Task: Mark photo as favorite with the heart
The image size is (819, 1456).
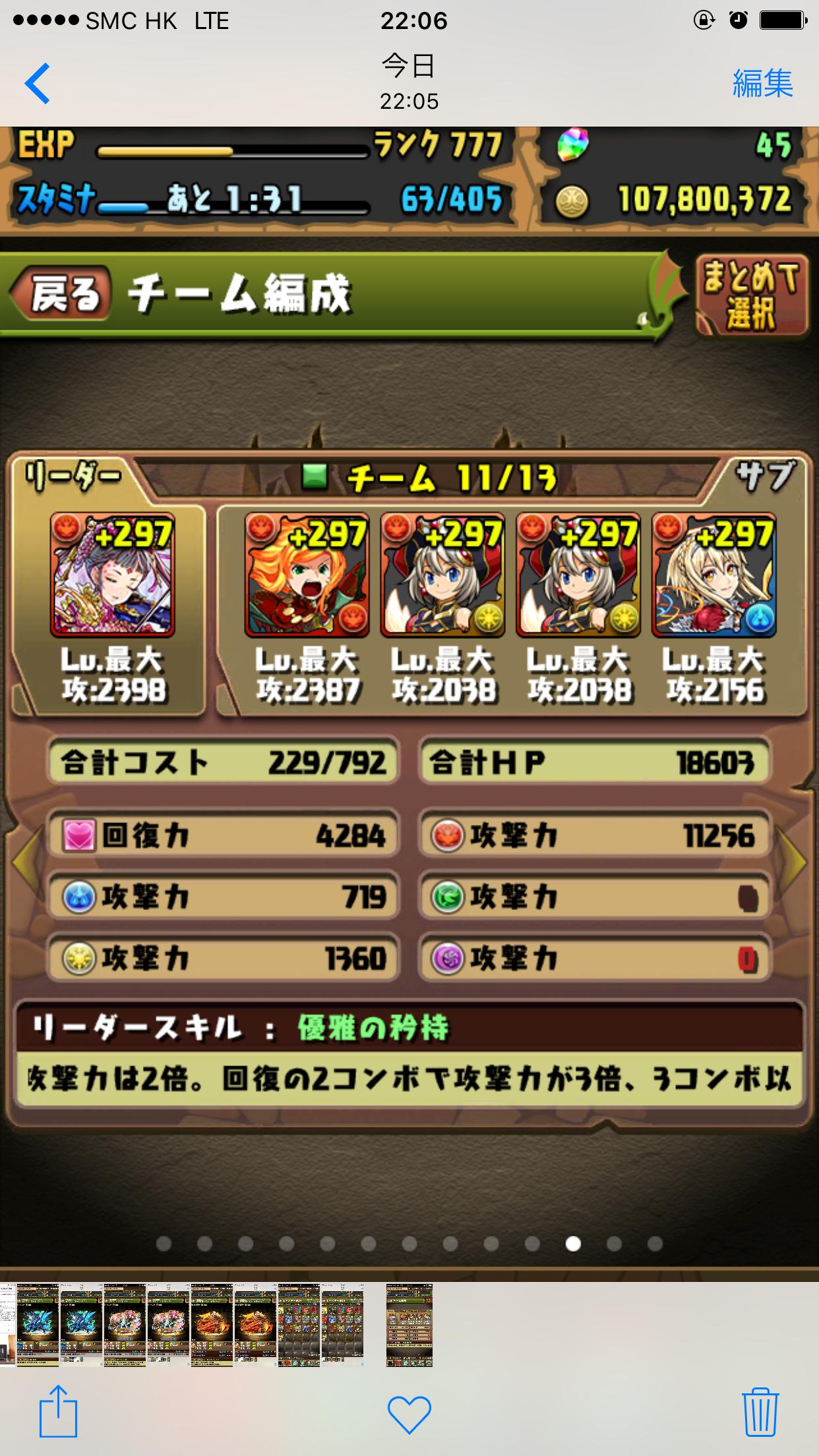Action: coord(409,1414)
